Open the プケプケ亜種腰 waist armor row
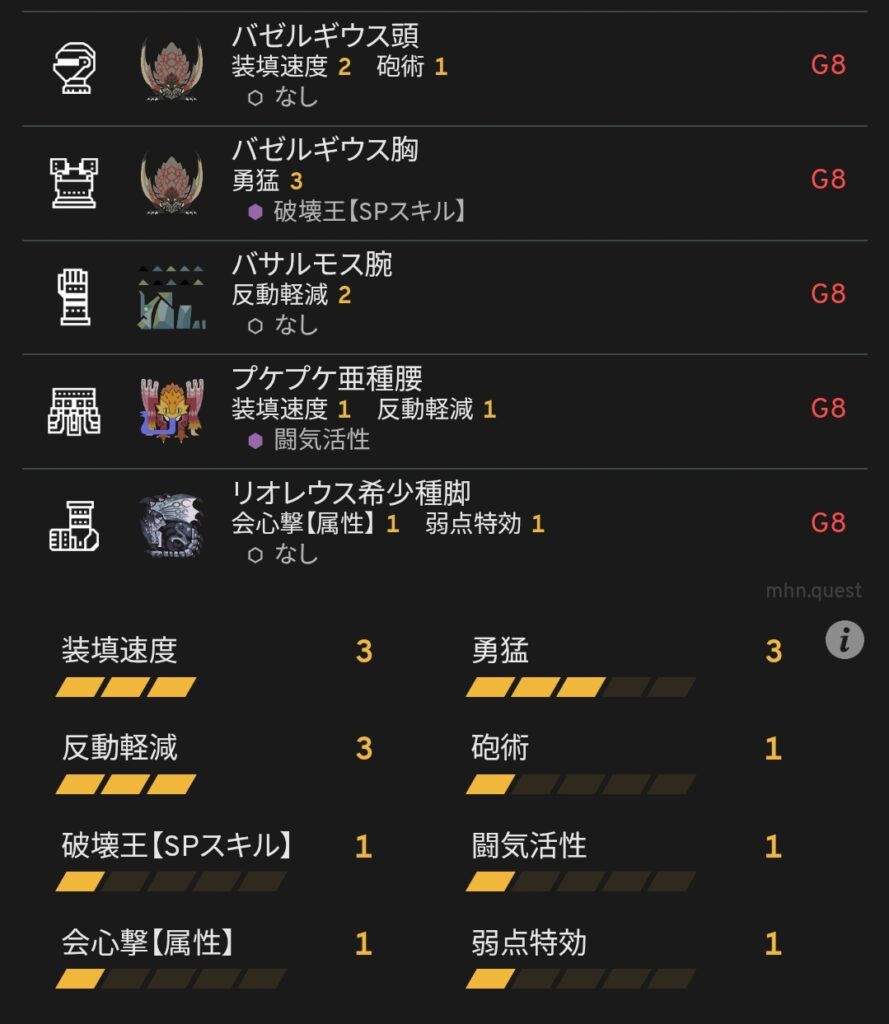 tap(444, 409)
